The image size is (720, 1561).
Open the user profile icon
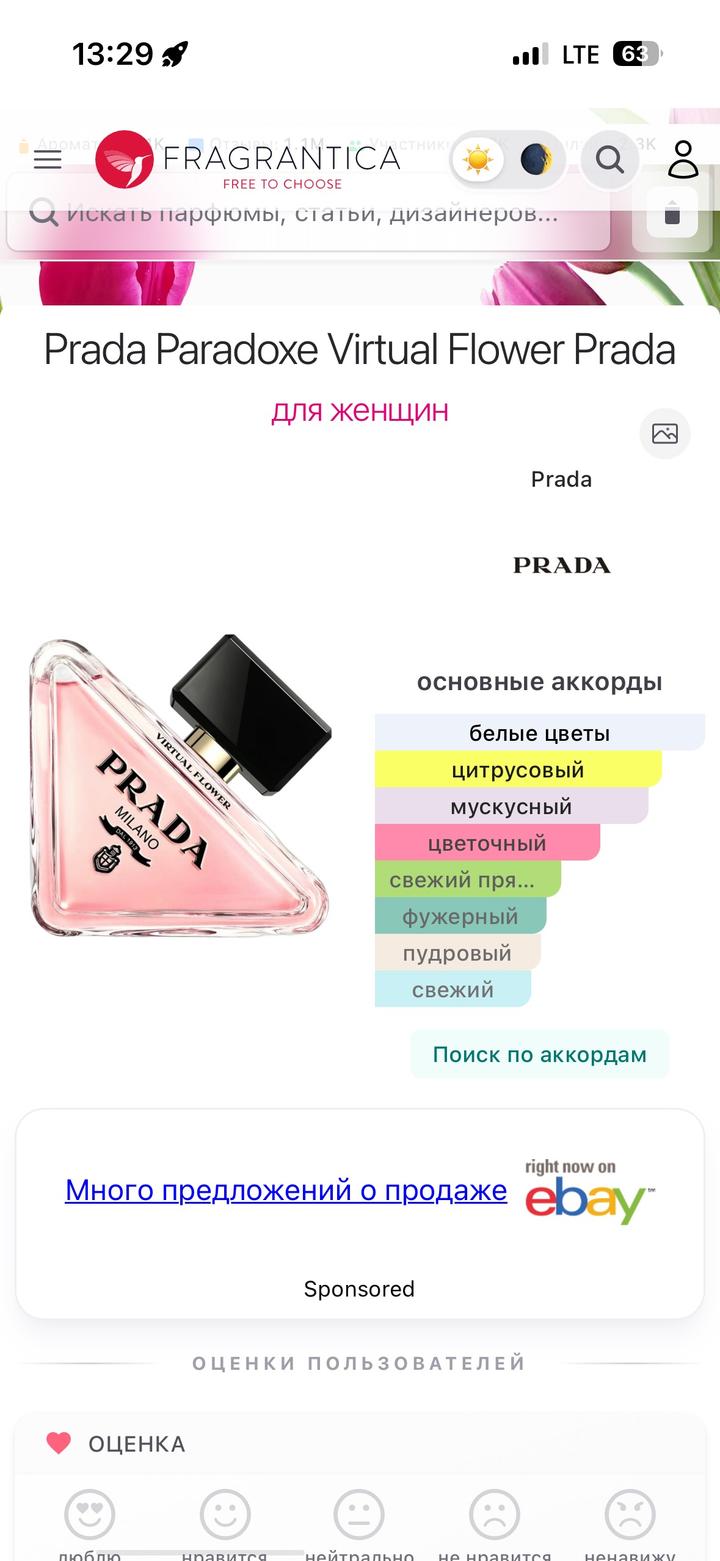(683, 159)
